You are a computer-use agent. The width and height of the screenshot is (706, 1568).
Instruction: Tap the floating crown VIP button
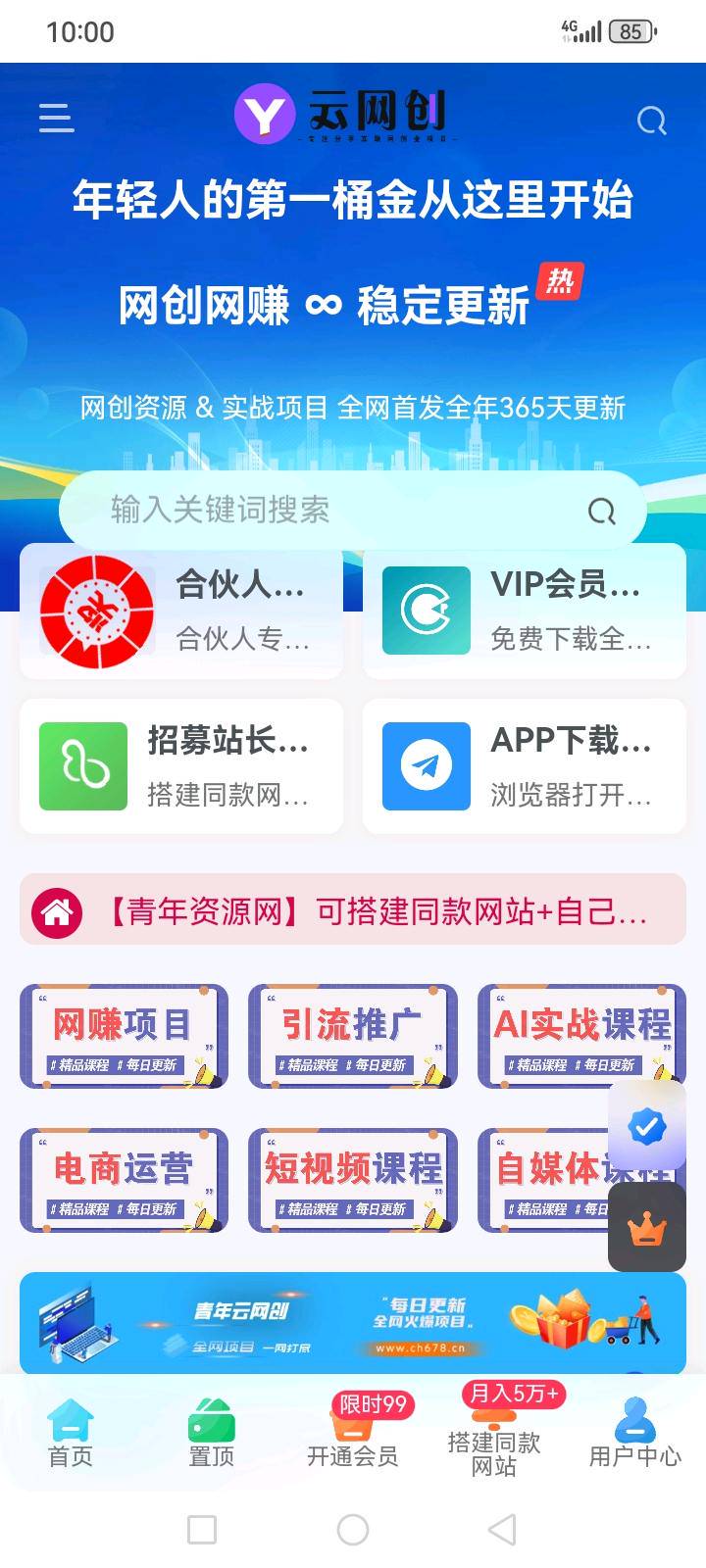pos(646,1227)
